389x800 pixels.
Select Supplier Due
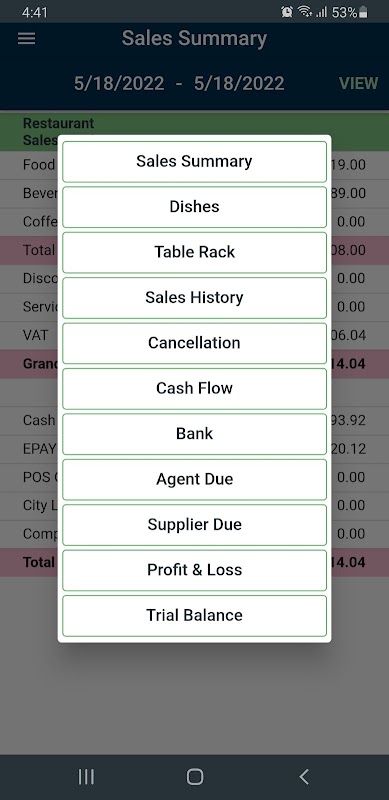coord(194,524)
